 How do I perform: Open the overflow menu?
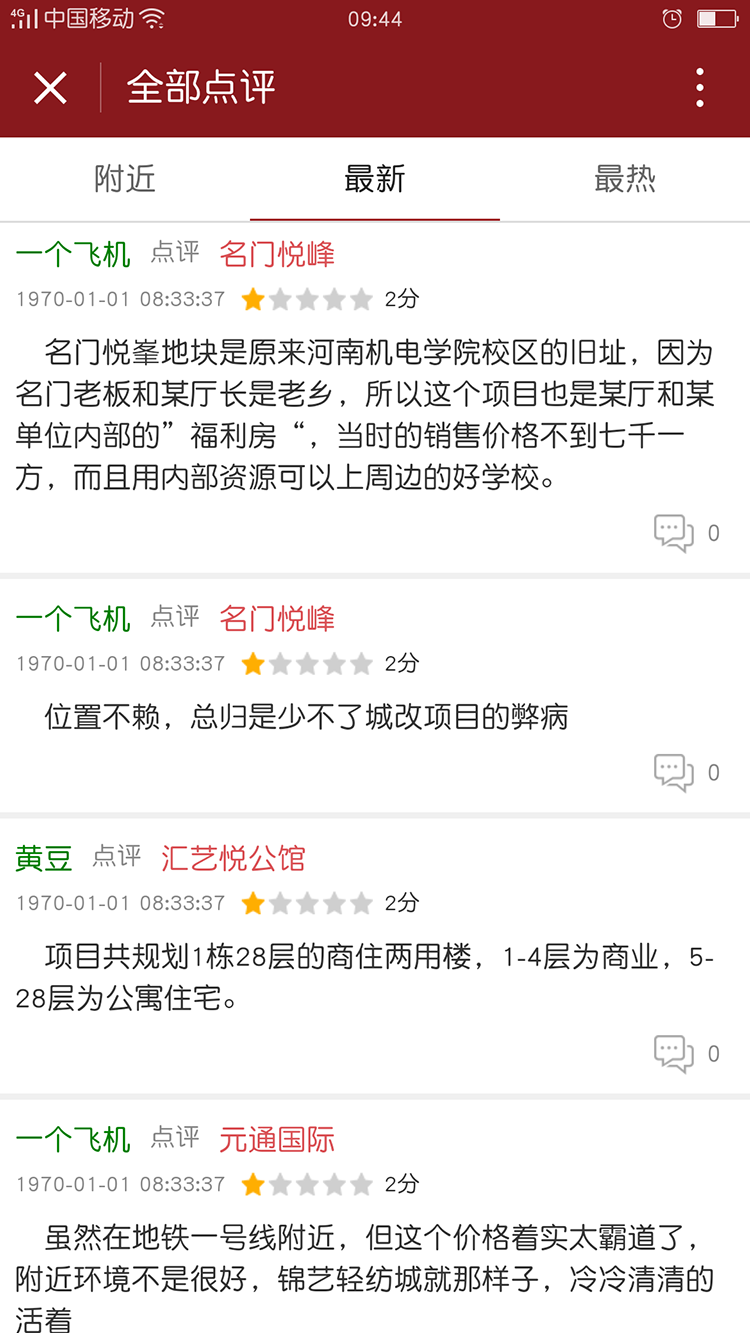(699, 88)
